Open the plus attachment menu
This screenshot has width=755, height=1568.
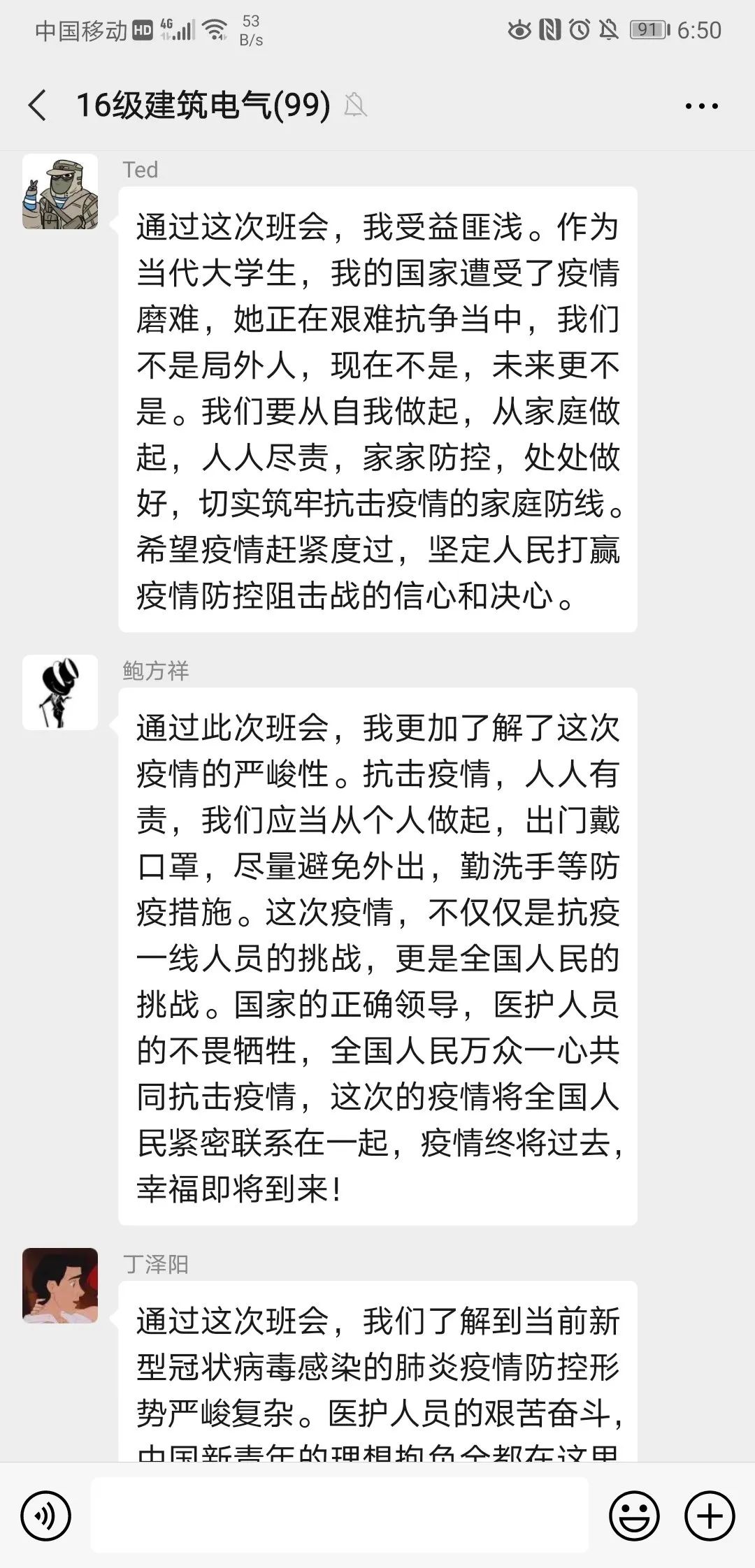[x=710, y=1516]
